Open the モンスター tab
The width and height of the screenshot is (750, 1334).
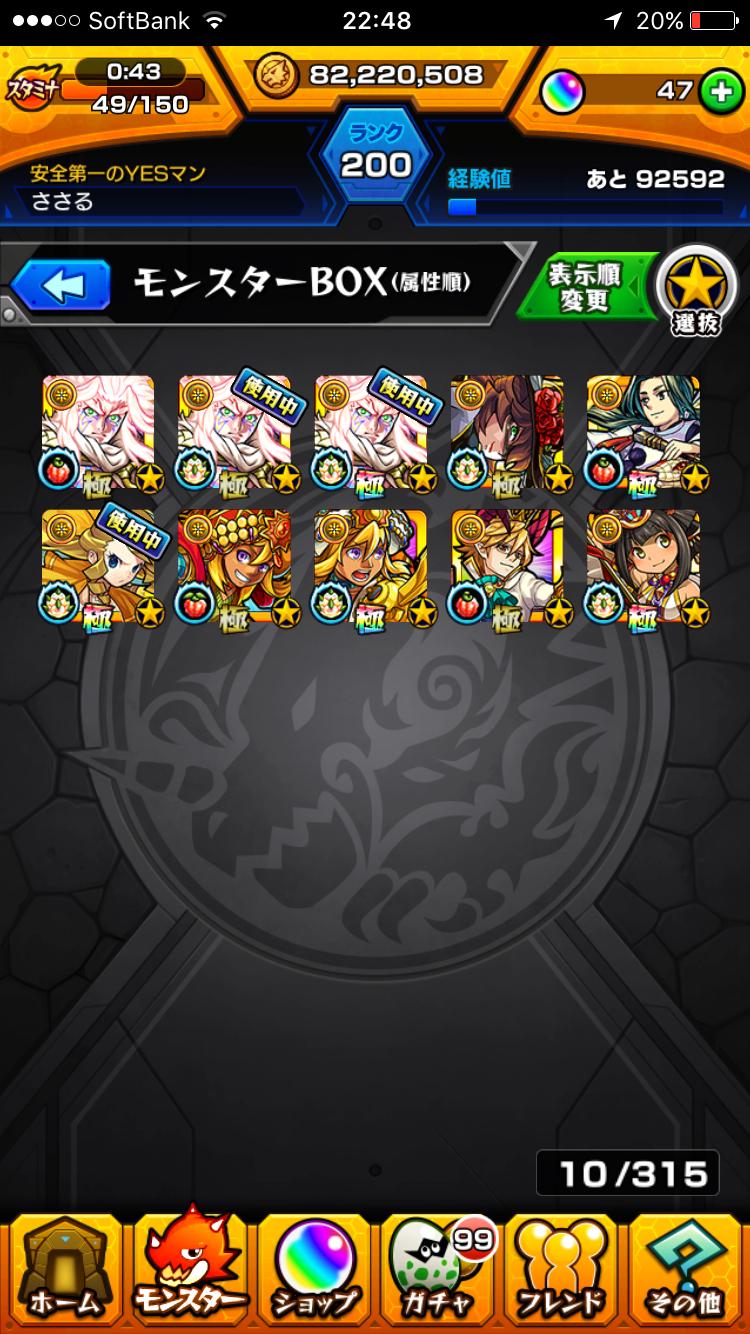tap(189, 1270)
